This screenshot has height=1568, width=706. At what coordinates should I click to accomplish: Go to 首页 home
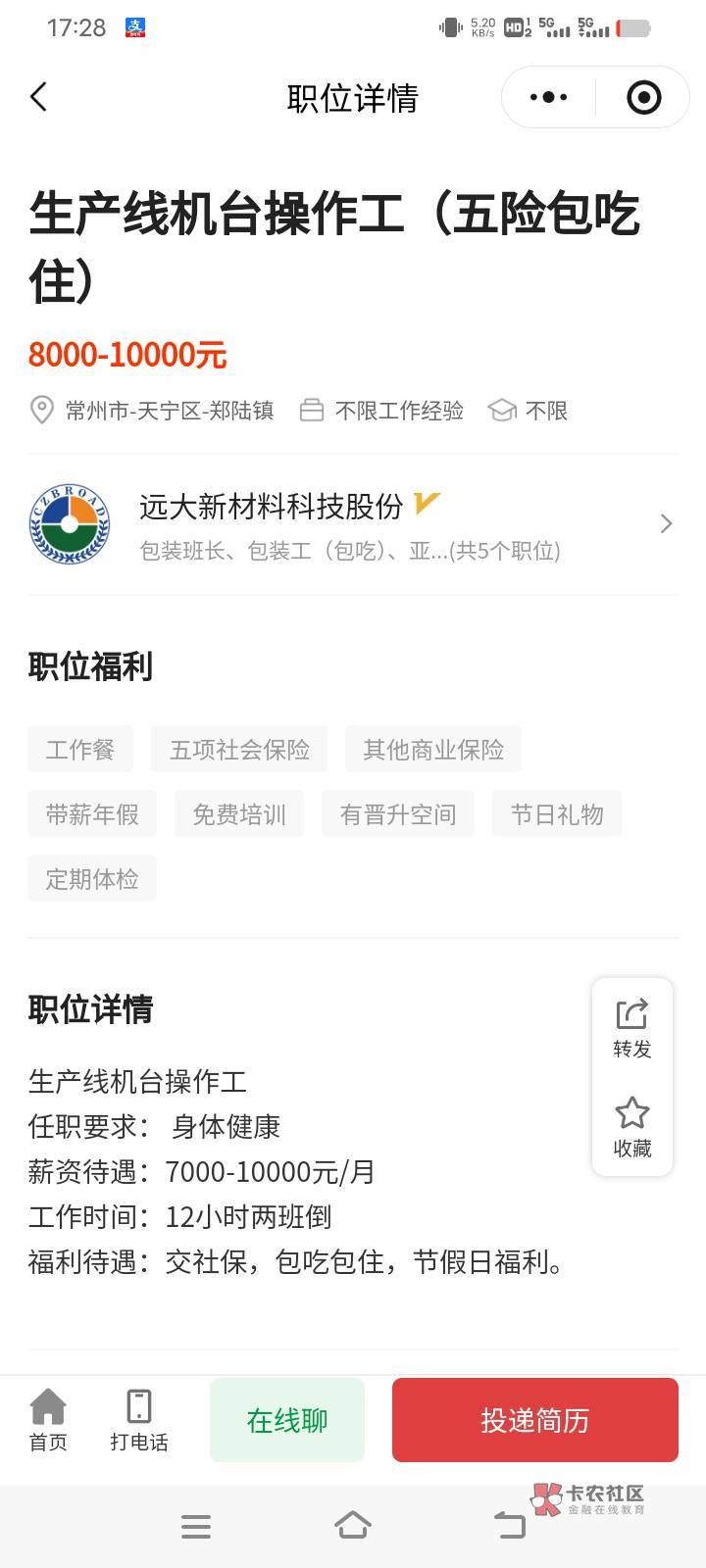coord(48,1420)
